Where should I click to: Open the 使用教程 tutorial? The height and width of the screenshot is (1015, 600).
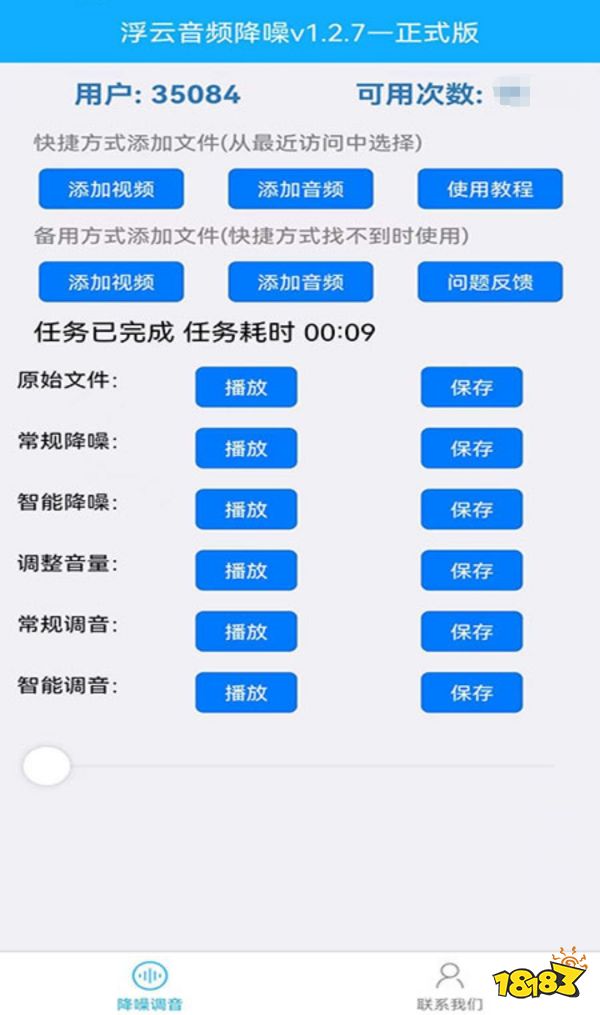pyautogui.click(x=490, y=189)
